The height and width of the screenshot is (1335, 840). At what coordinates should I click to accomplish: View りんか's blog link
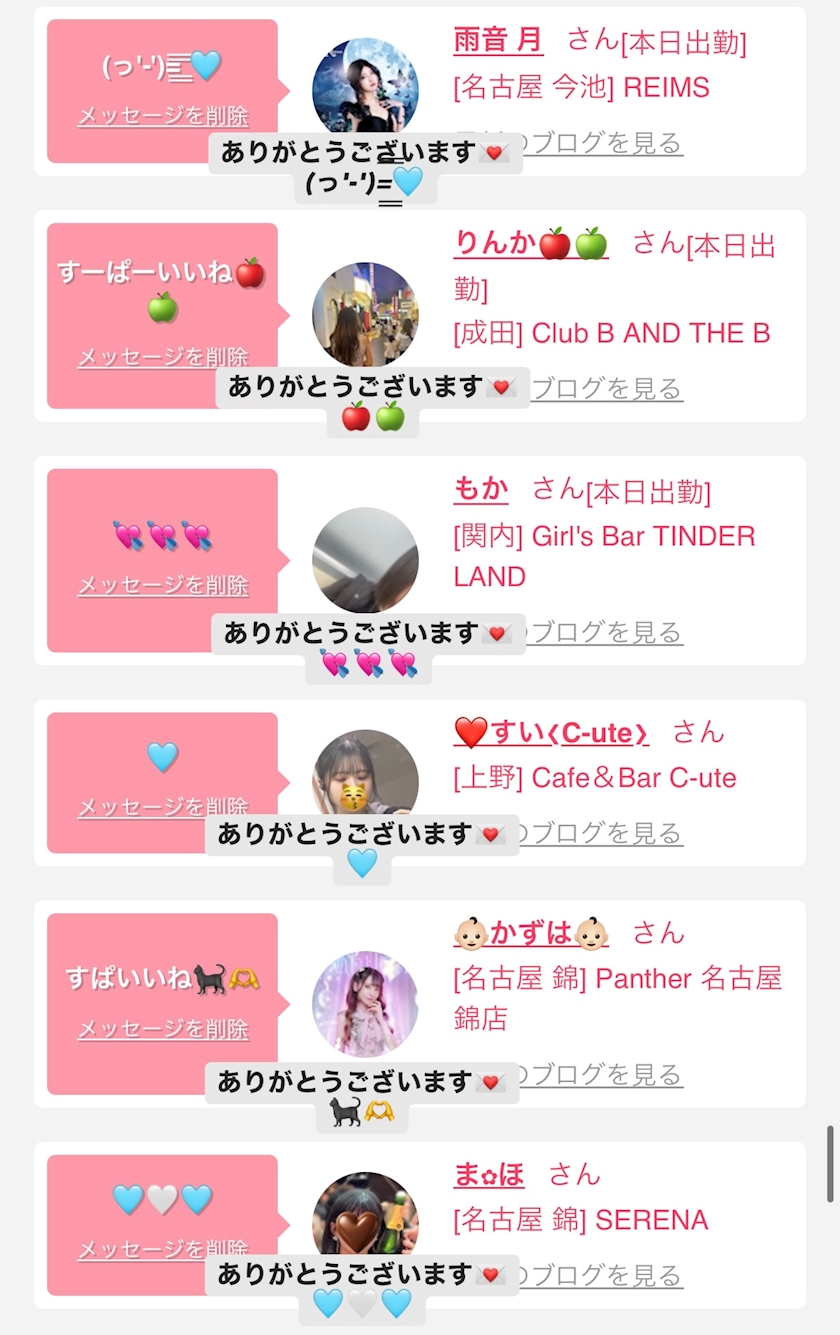point(606,388)
